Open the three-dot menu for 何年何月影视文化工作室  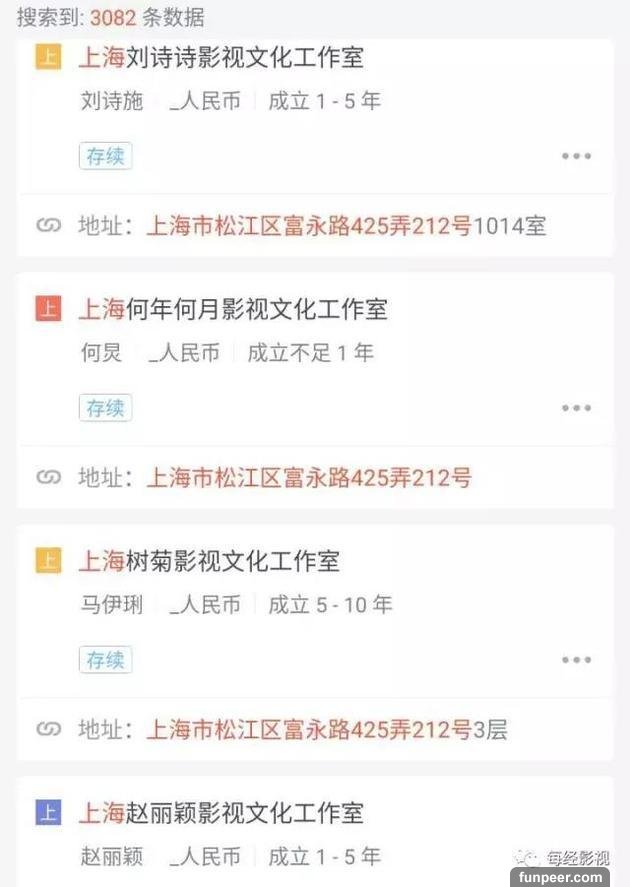[x=576, y=408]
